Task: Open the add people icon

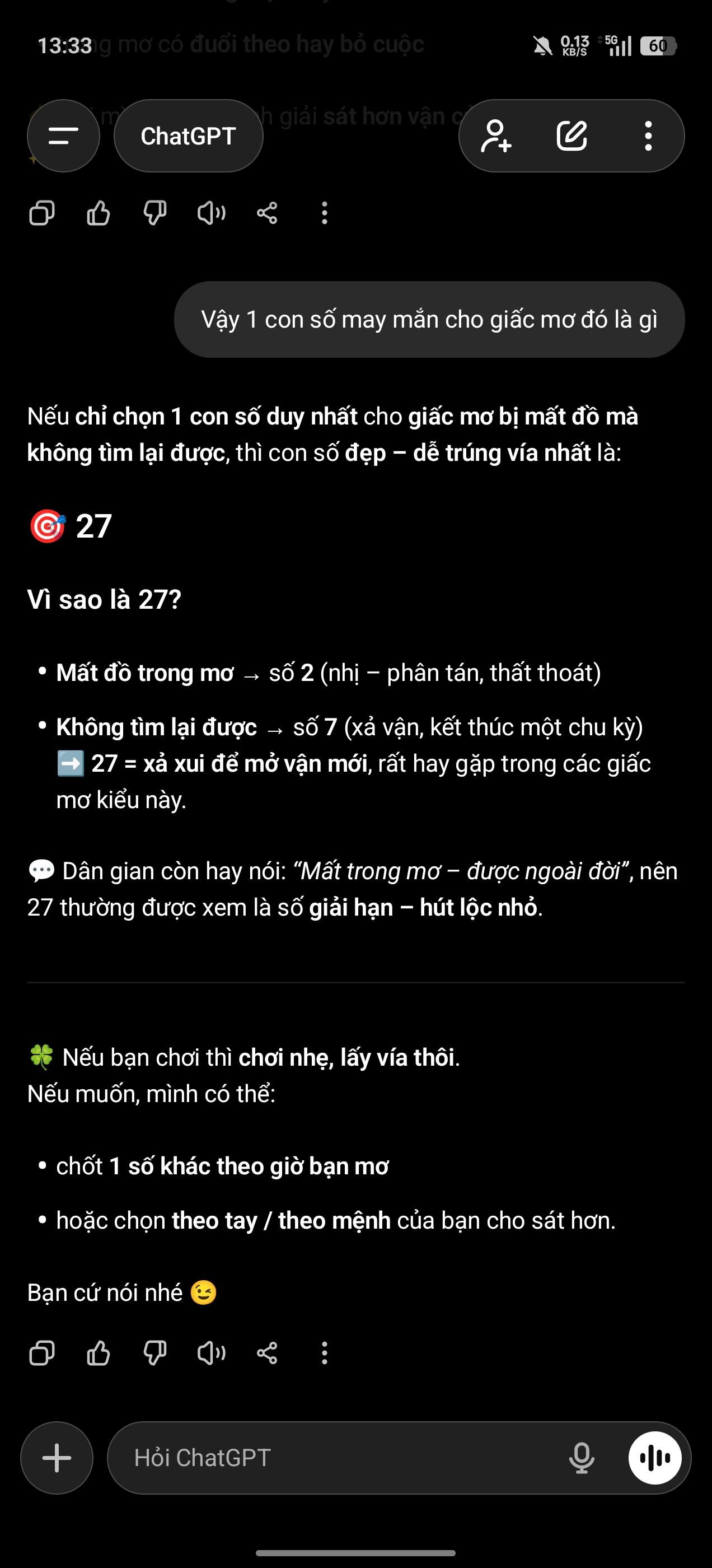Action: tap(496, 136)
